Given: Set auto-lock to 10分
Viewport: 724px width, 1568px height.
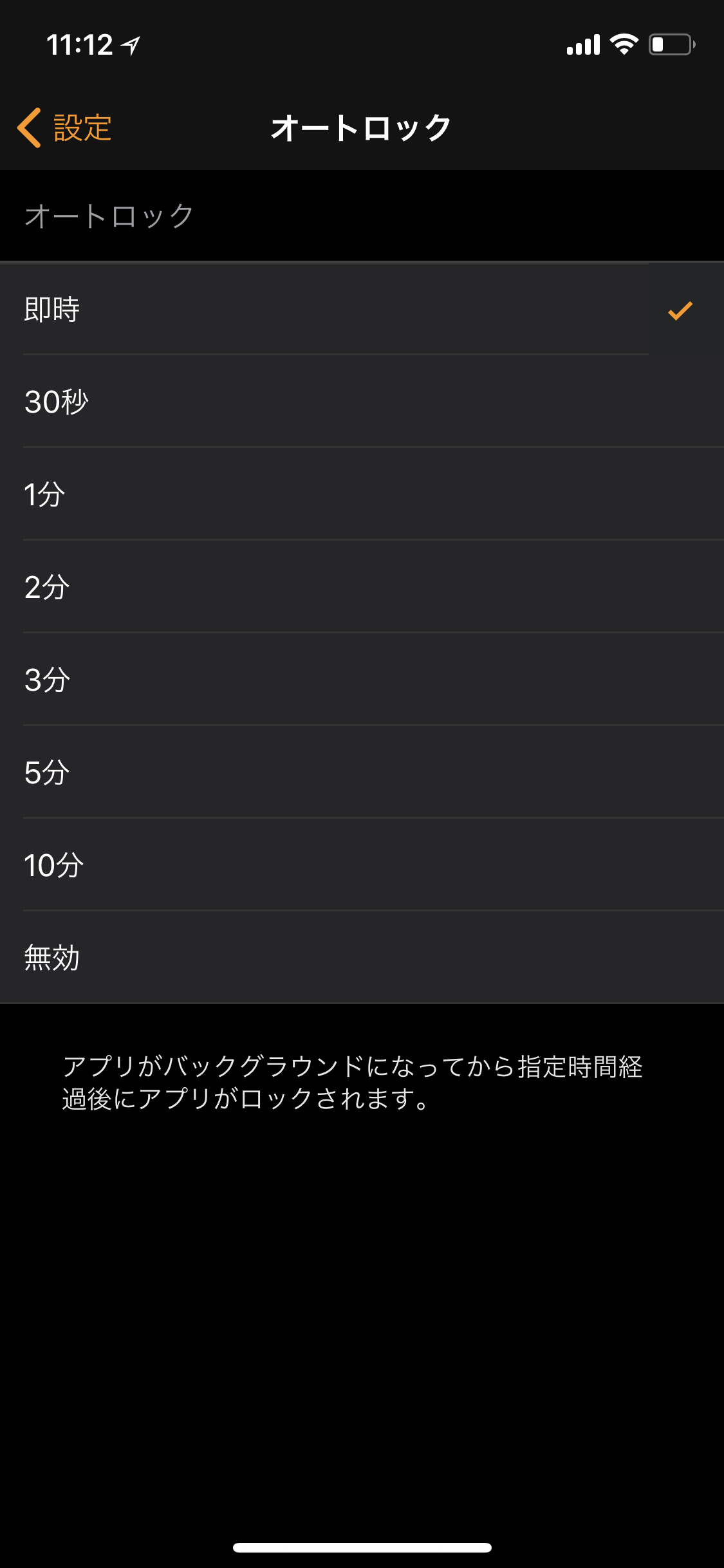Looking at the screenshot, I should (362, 864).
